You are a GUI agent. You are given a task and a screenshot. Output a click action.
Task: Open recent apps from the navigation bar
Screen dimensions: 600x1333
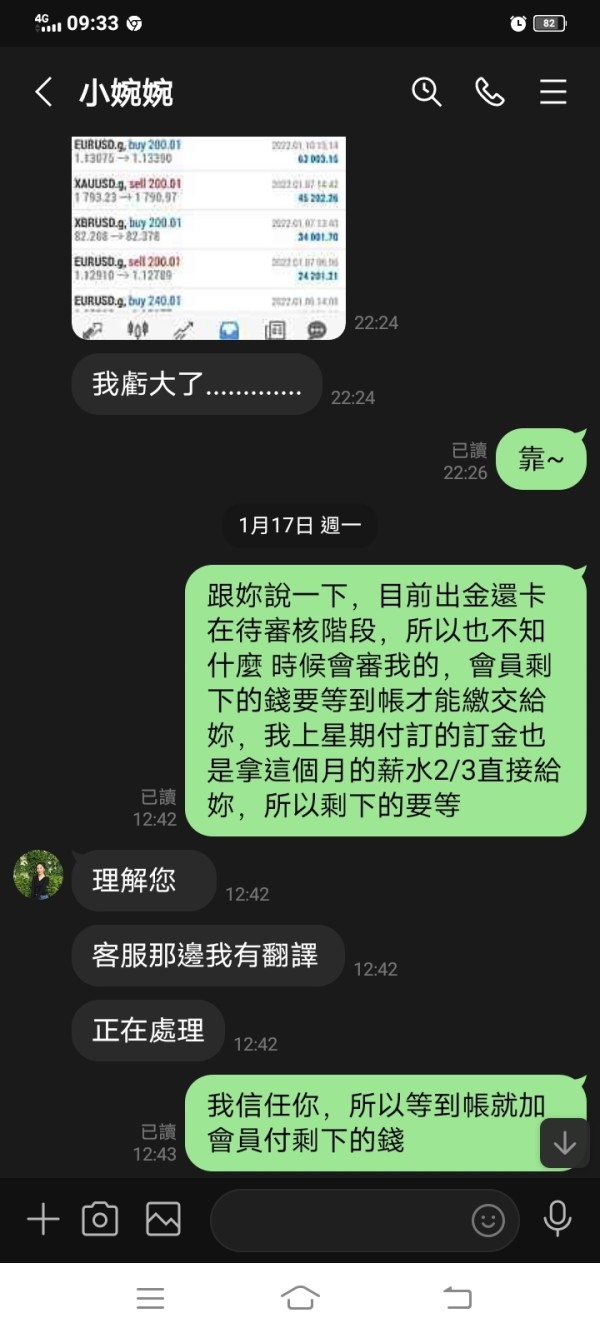tap(150, 1298)
